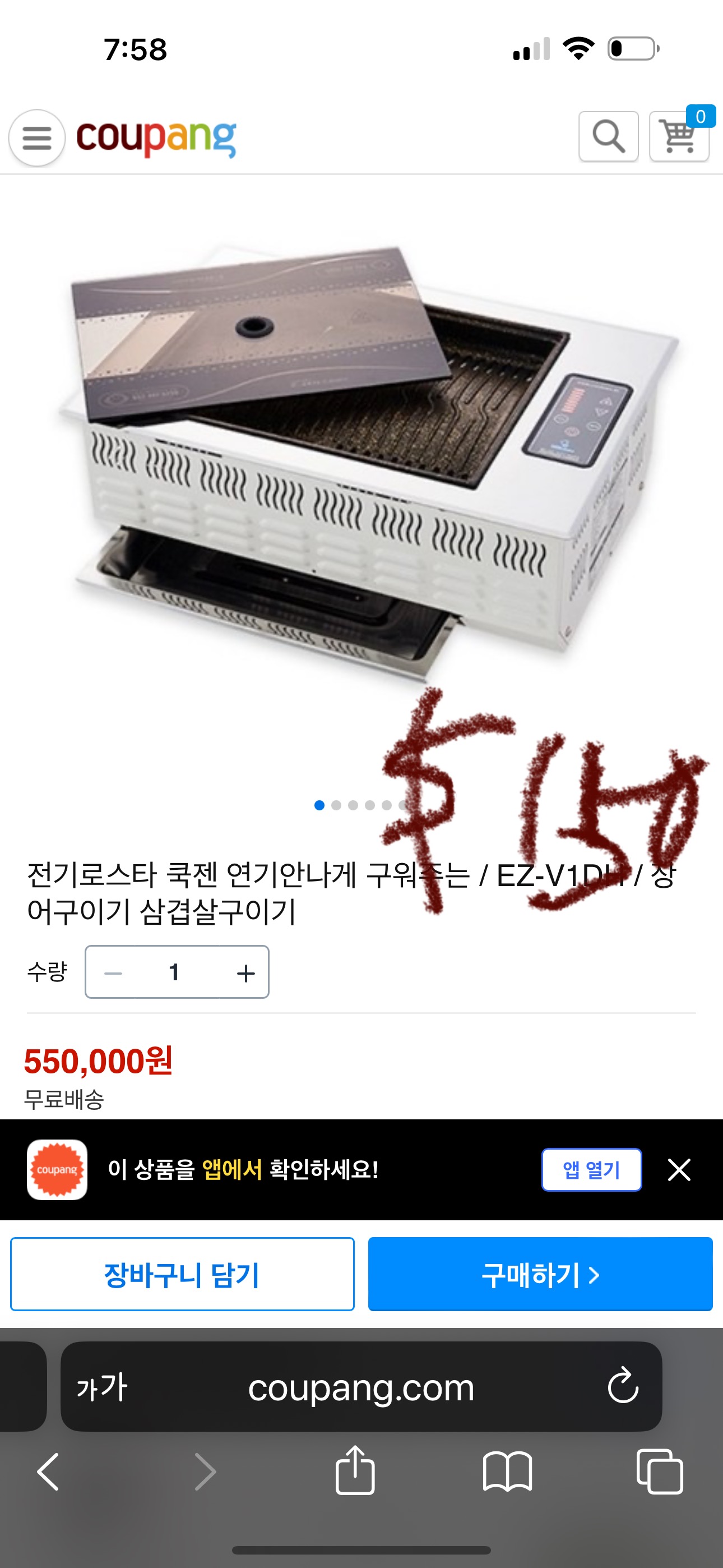Image resolution: width=723 pixels, height=1568 pixels.
Task: Open Safari bookmarks
Action: point(507,1471)
